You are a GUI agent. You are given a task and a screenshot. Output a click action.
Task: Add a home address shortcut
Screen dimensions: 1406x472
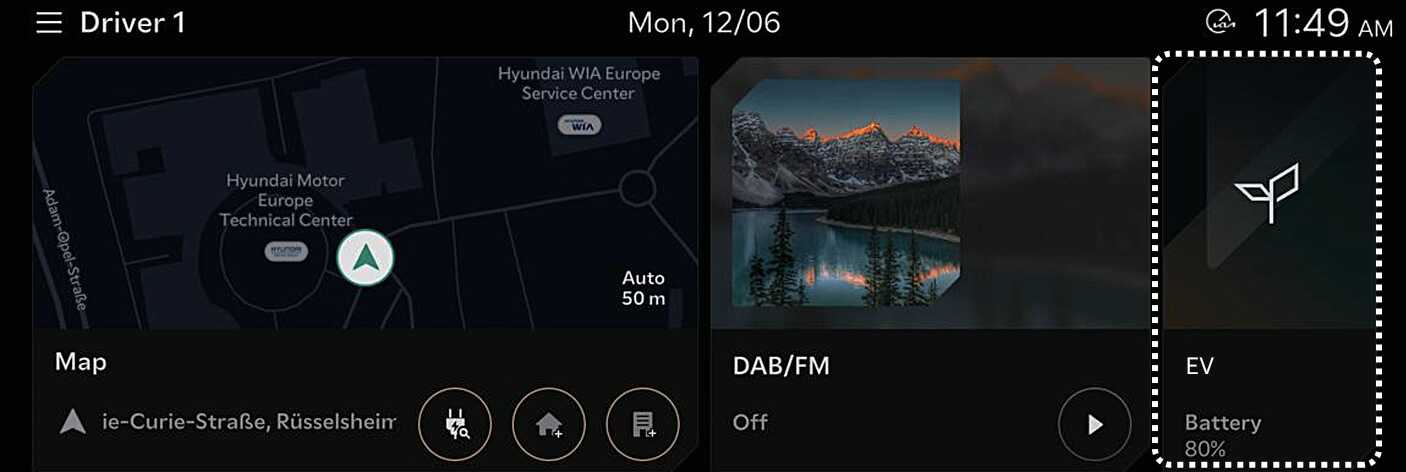549,424
